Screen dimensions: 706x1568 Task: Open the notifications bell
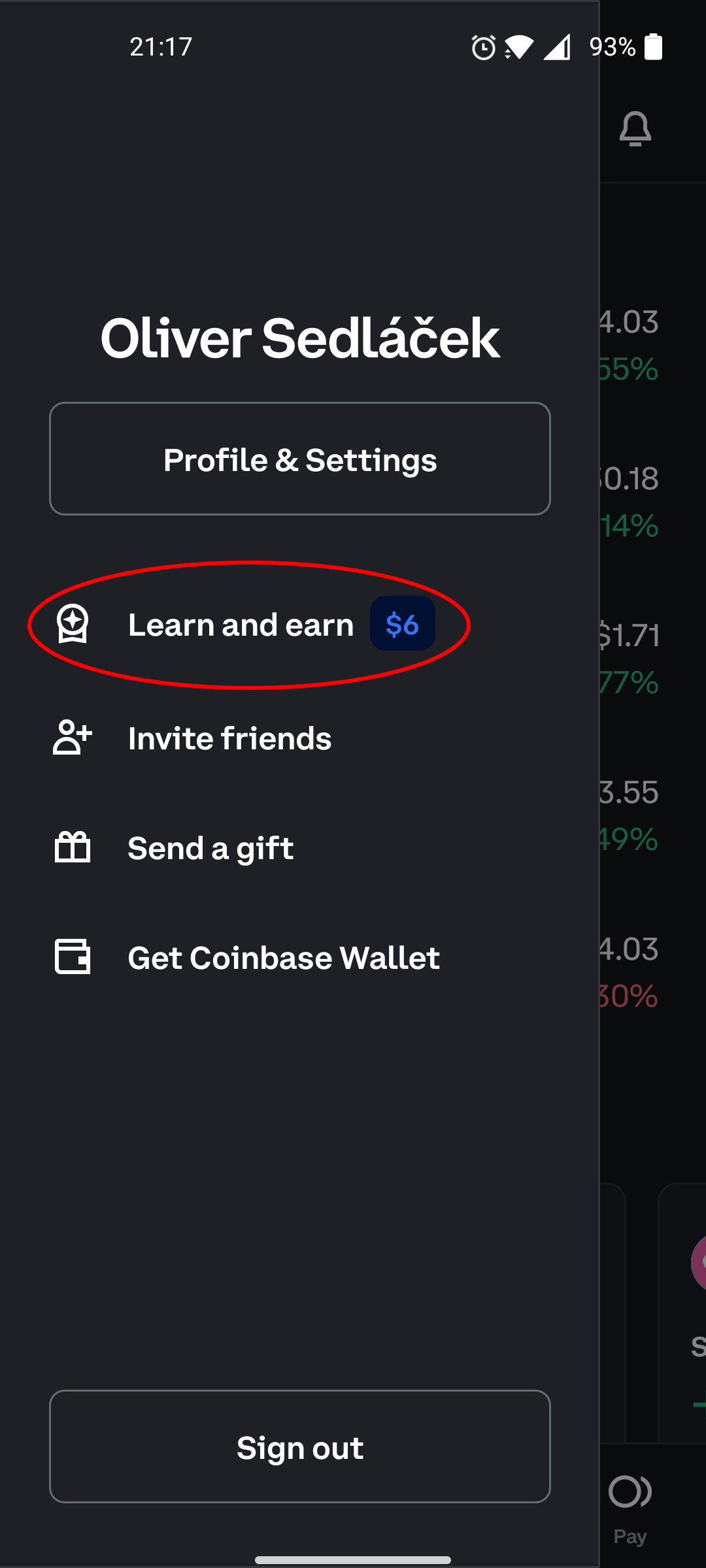pyautogui.click(x=635, y=128)
